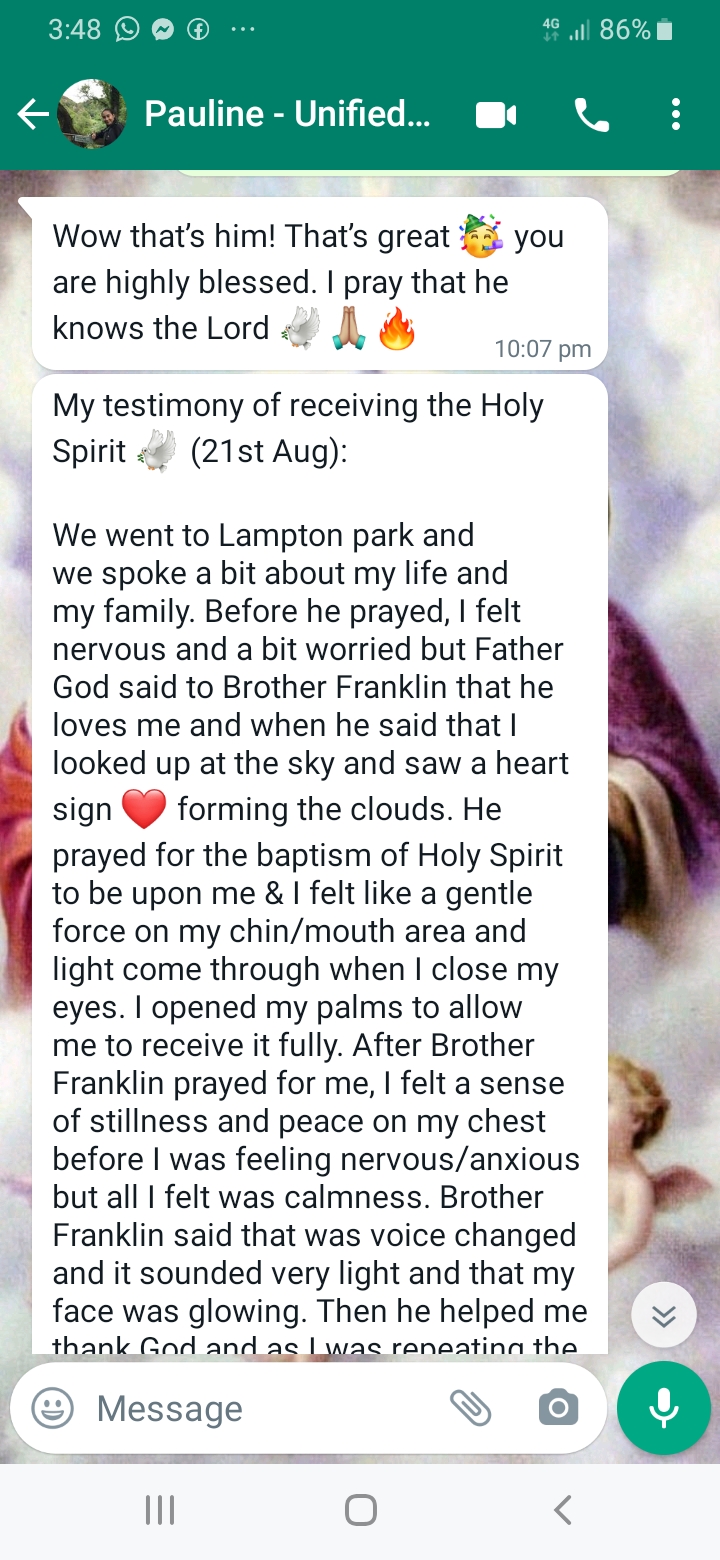This screenshot has height=1560, width=720.
Task: Open the three-dot overflow menu
Action: (676, 116)
